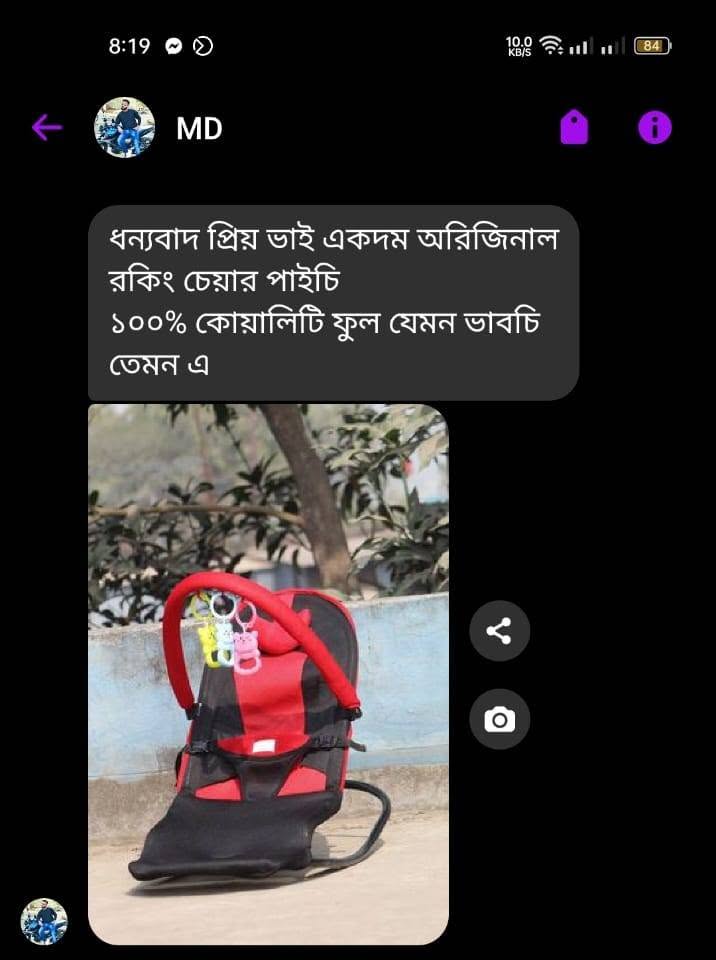Open MD's profile picture in the header
Image resolution: width=716 pixels, height=960 pixels.
[124, 127]
